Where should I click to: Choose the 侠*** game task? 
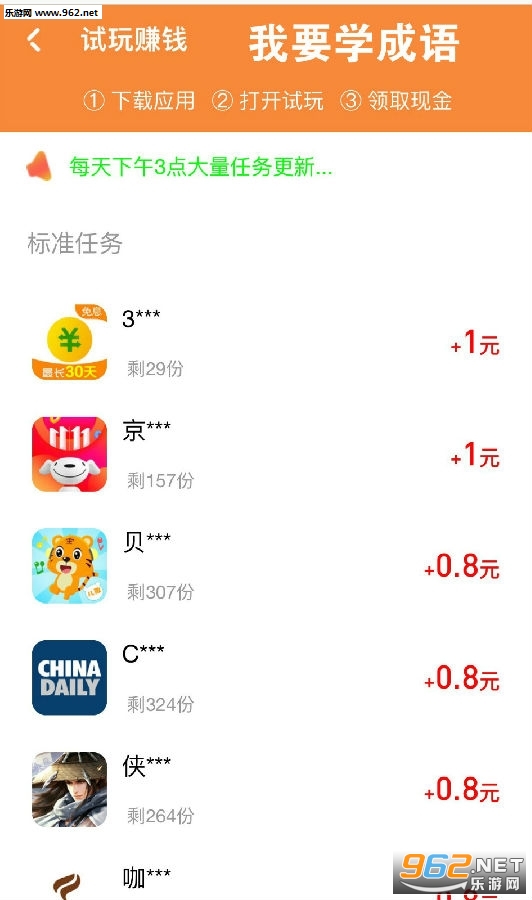tap(266, 789)
